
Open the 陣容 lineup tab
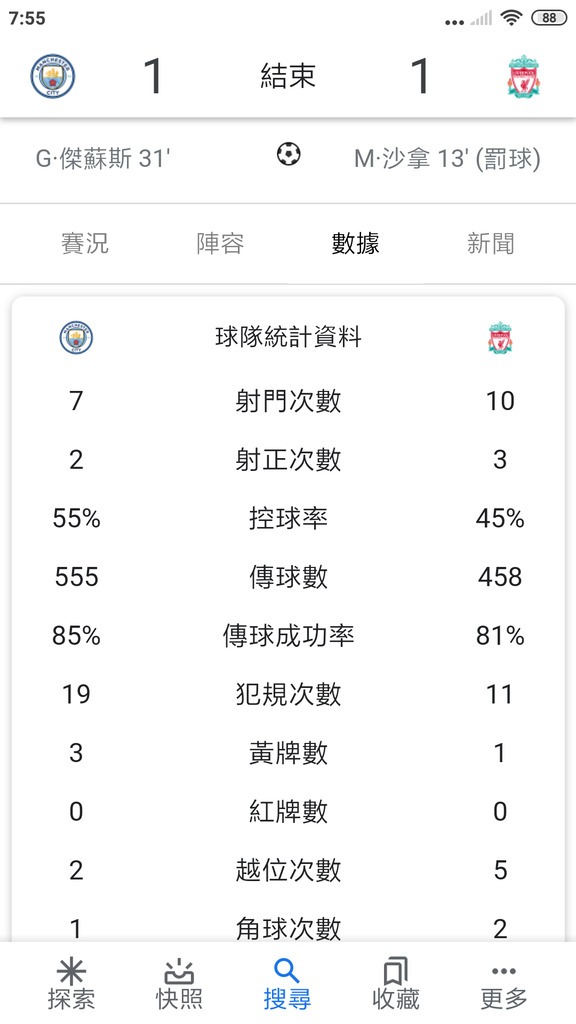(x=220, y=244)
